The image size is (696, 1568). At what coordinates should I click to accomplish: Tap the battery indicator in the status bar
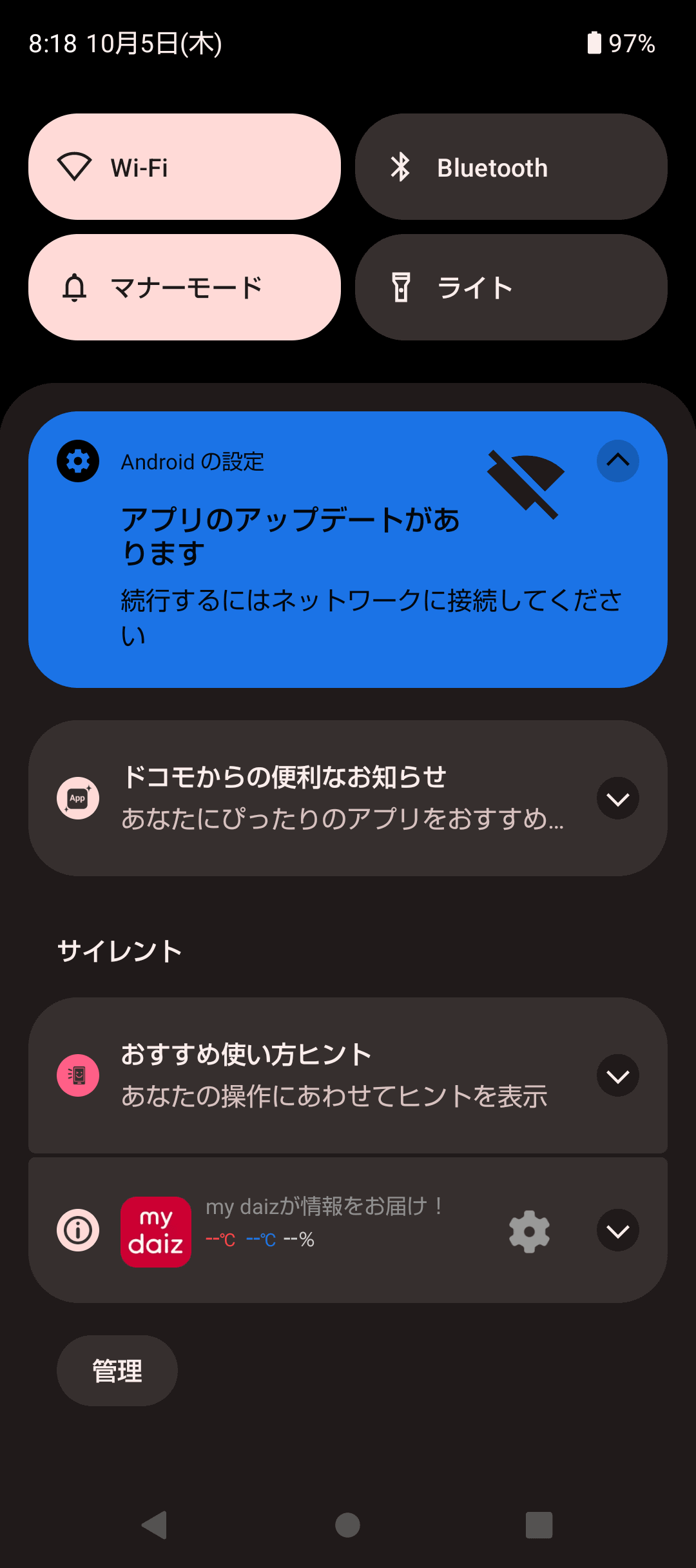593,43
